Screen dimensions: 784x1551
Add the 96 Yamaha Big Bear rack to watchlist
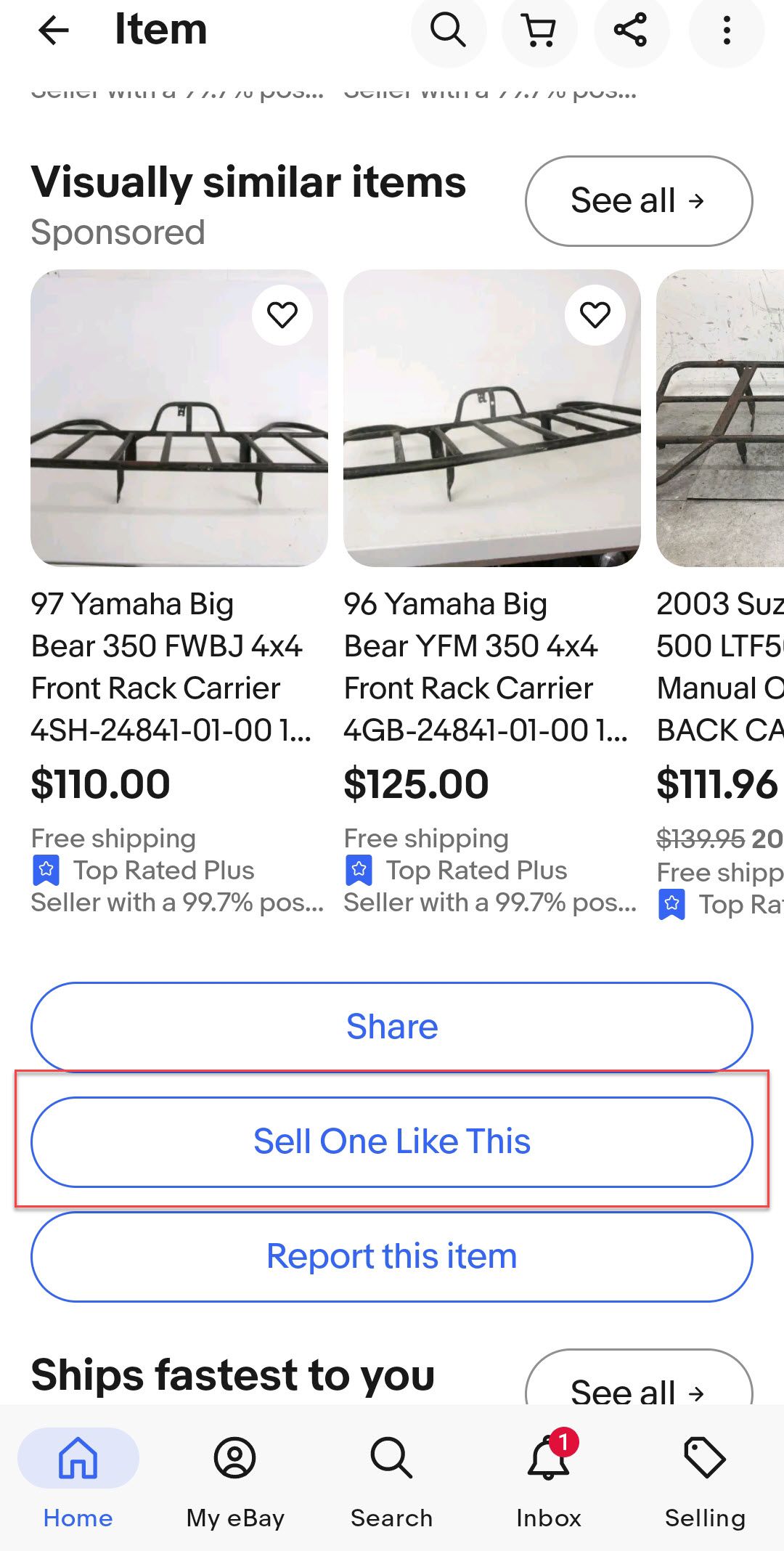(595, 315)
